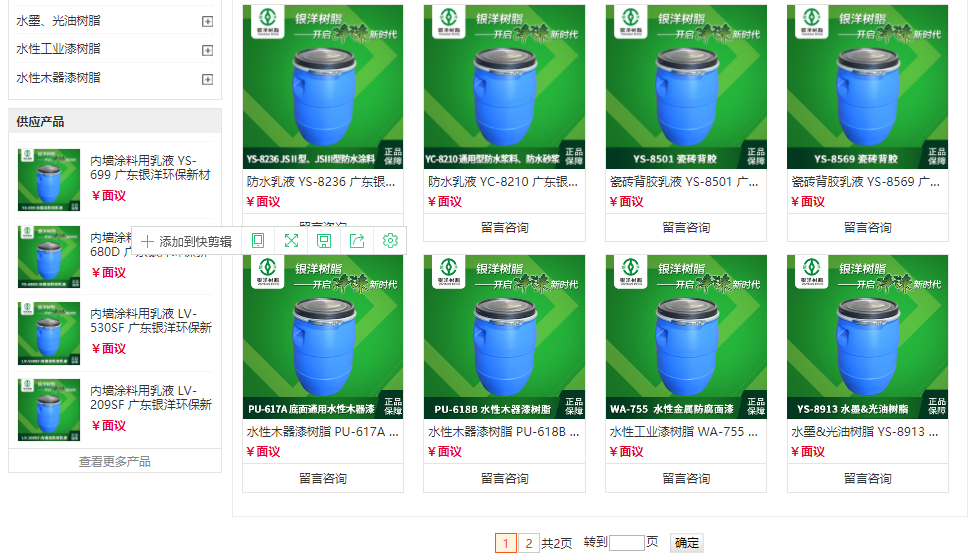The height and width of the screenshot is (558, 973).
Task: Open sidebar item 内墙涂料用乳液 LV-530SF
Action: pos(150,321)
